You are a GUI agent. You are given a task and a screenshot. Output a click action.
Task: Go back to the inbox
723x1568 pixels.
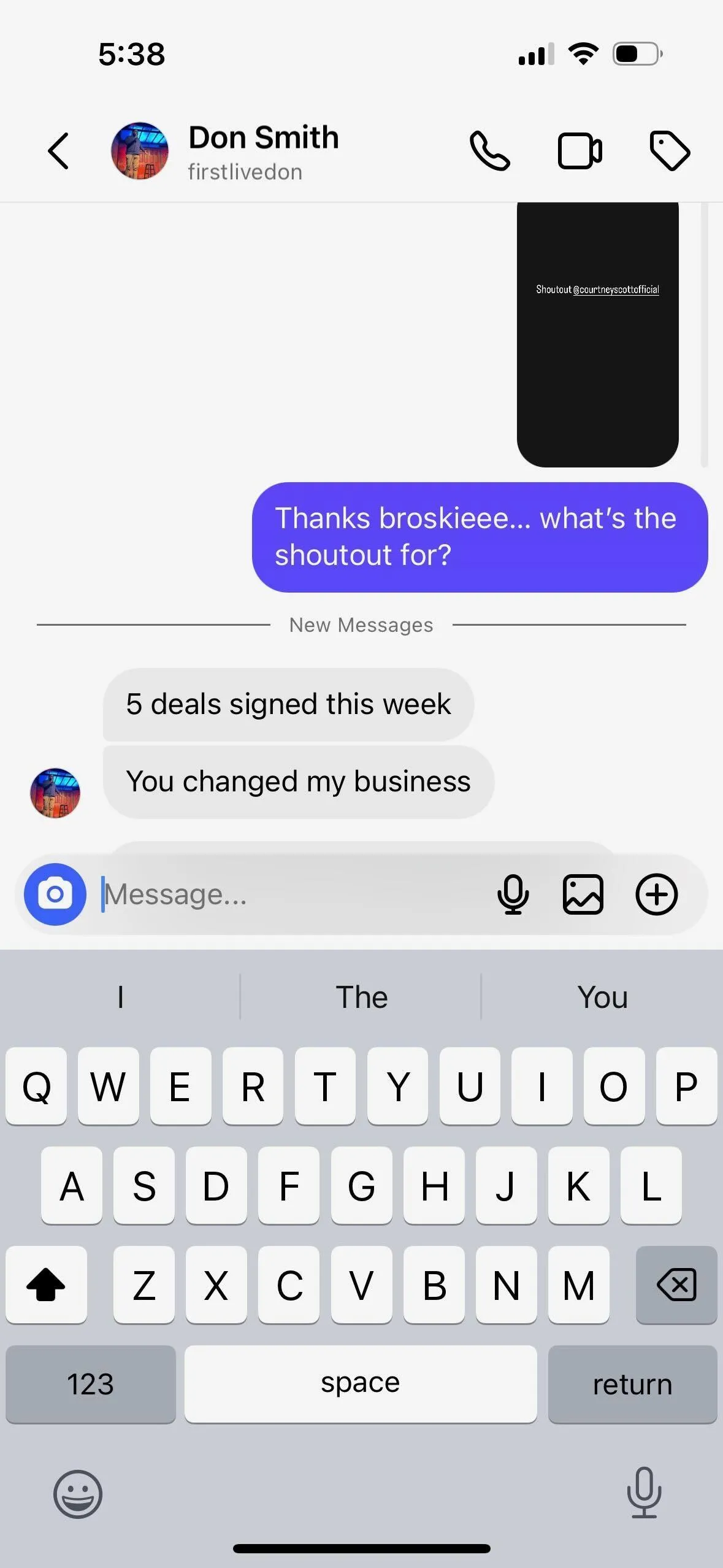pos(59,151)
